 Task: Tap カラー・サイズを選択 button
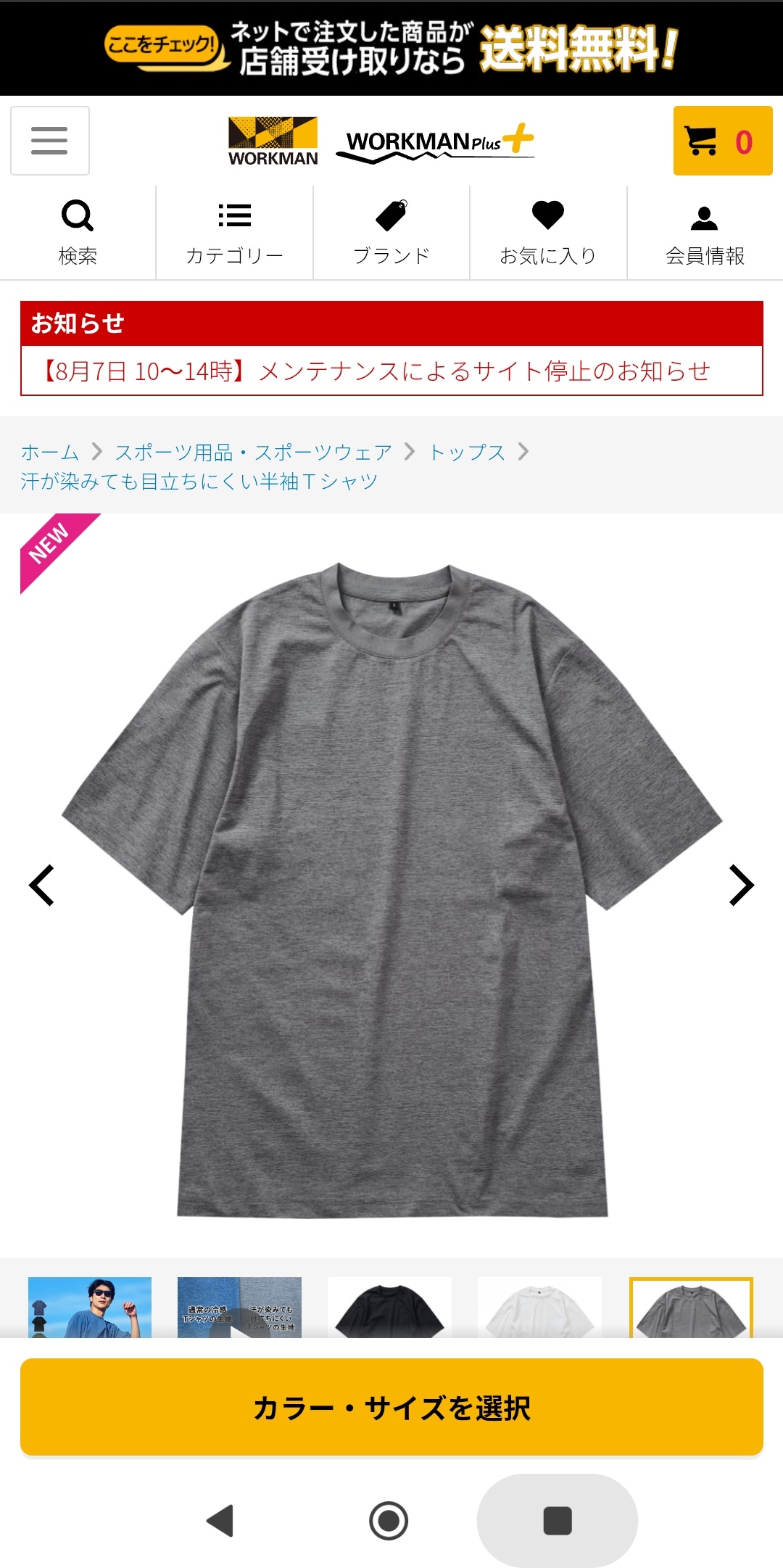click(391, 1407)
